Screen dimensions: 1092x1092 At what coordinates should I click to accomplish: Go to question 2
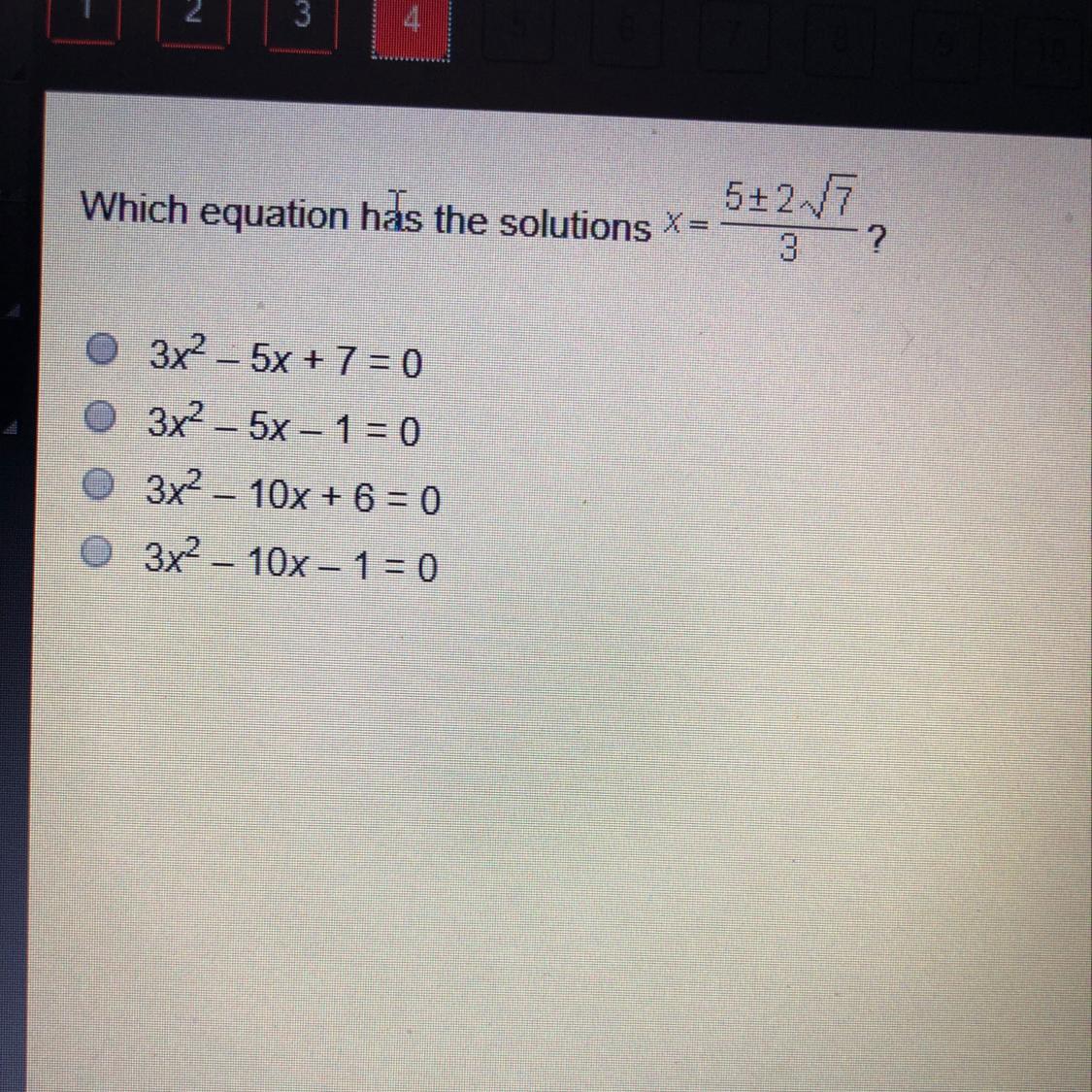click(x=191, y=19)
